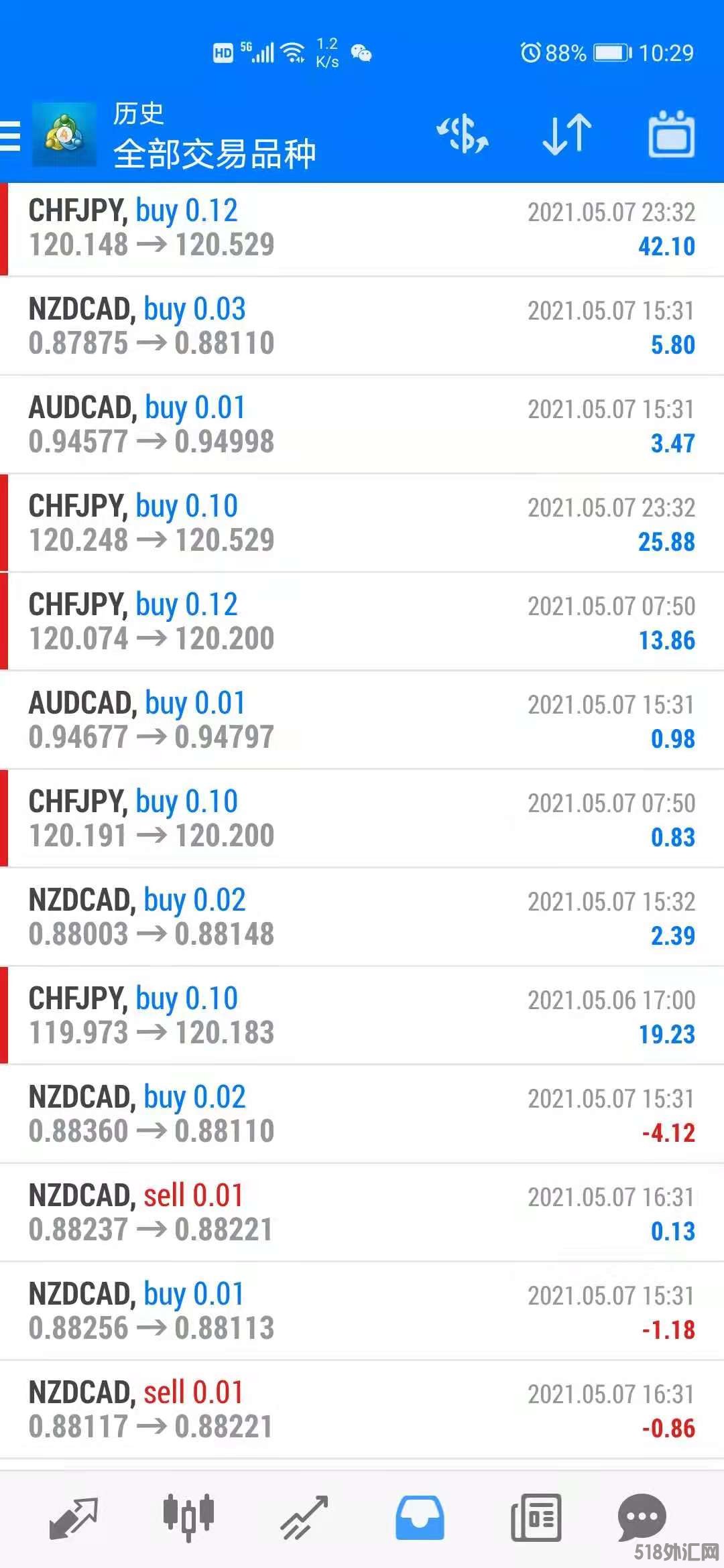
Task: Open the calendar date range picker
Action: pos(671,135)
